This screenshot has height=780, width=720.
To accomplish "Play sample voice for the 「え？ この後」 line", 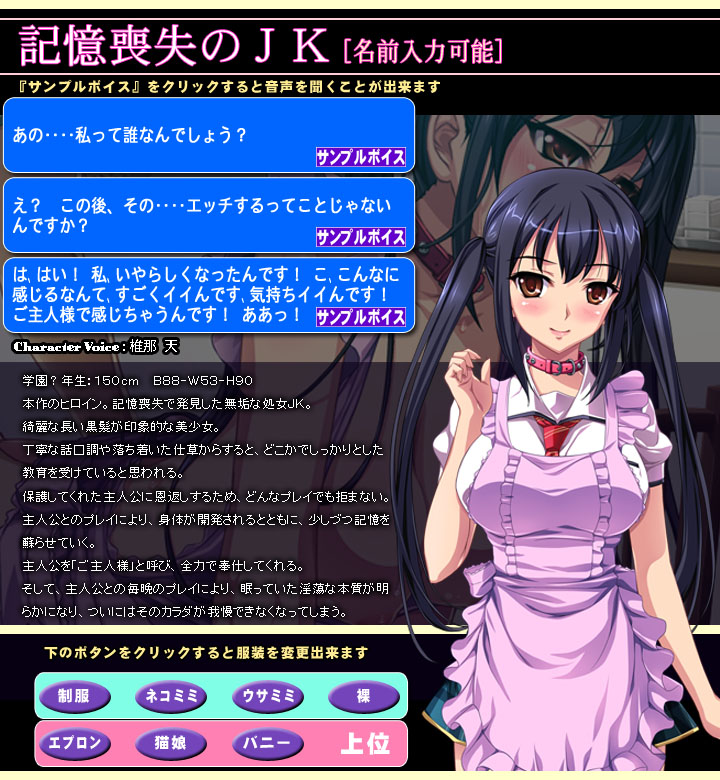I will 360,238.
